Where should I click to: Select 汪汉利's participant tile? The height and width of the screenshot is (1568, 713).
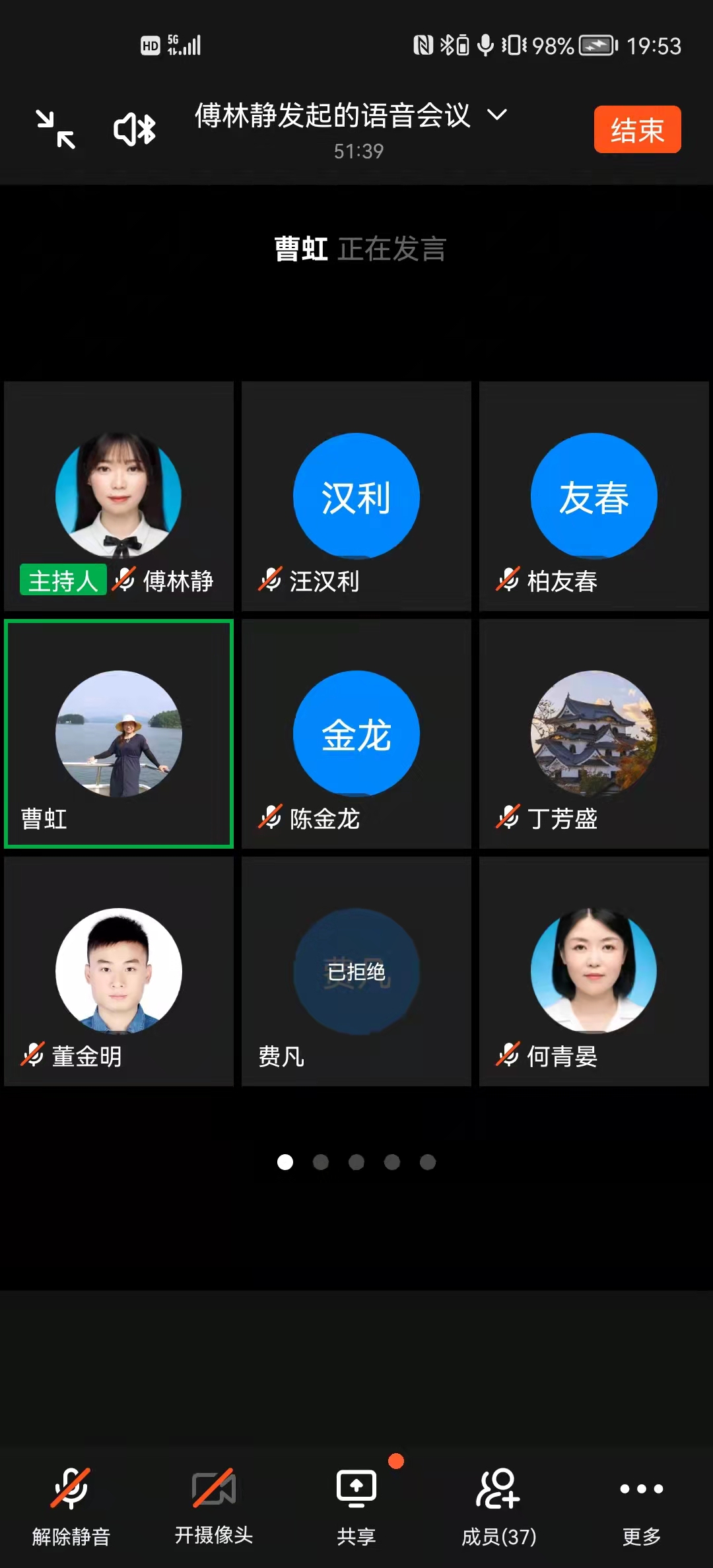356,496
